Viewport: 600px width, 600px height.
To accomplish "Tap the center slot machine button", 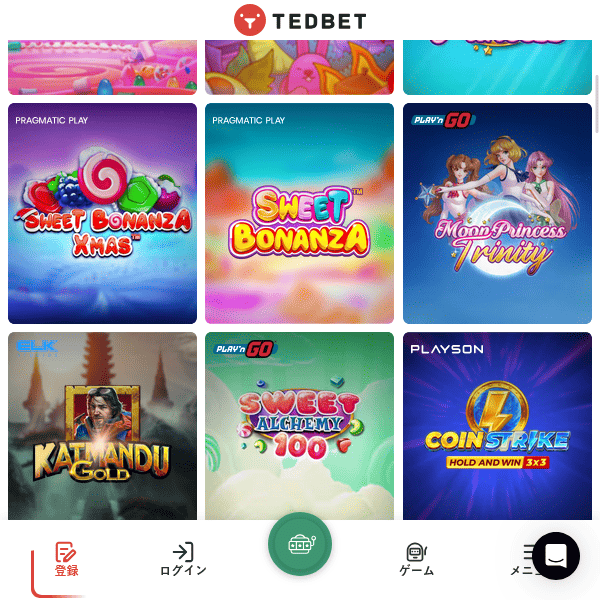I will tap(300, 544).
